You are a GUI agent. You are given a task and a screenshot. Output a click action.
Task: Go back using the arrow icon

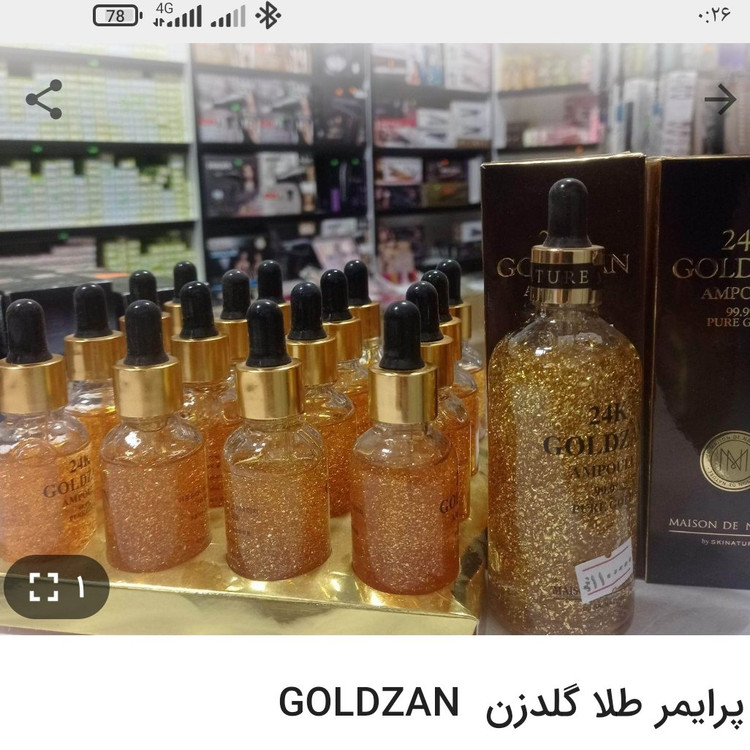tap(719, 98)
